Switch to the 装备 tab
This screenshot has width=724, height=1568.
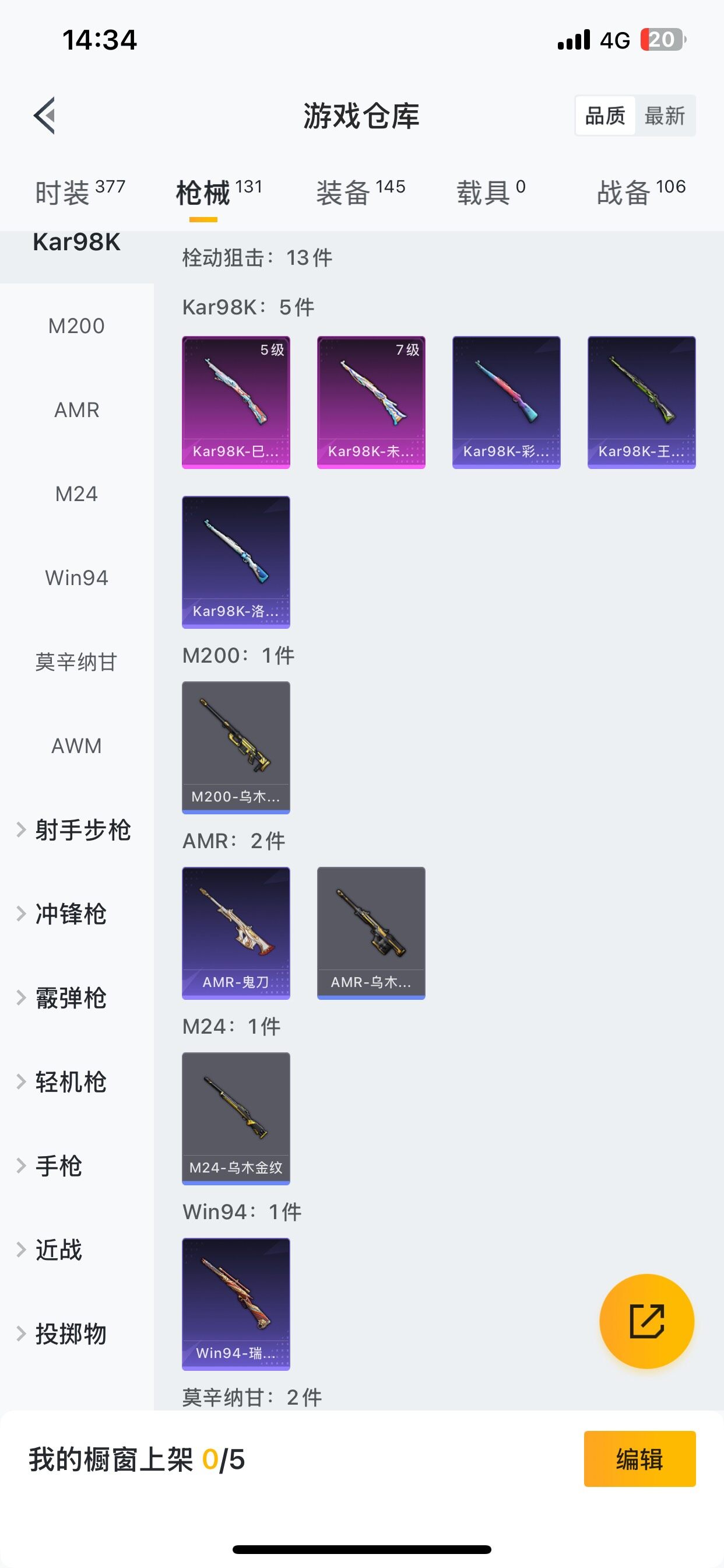(x=360, y=192)
